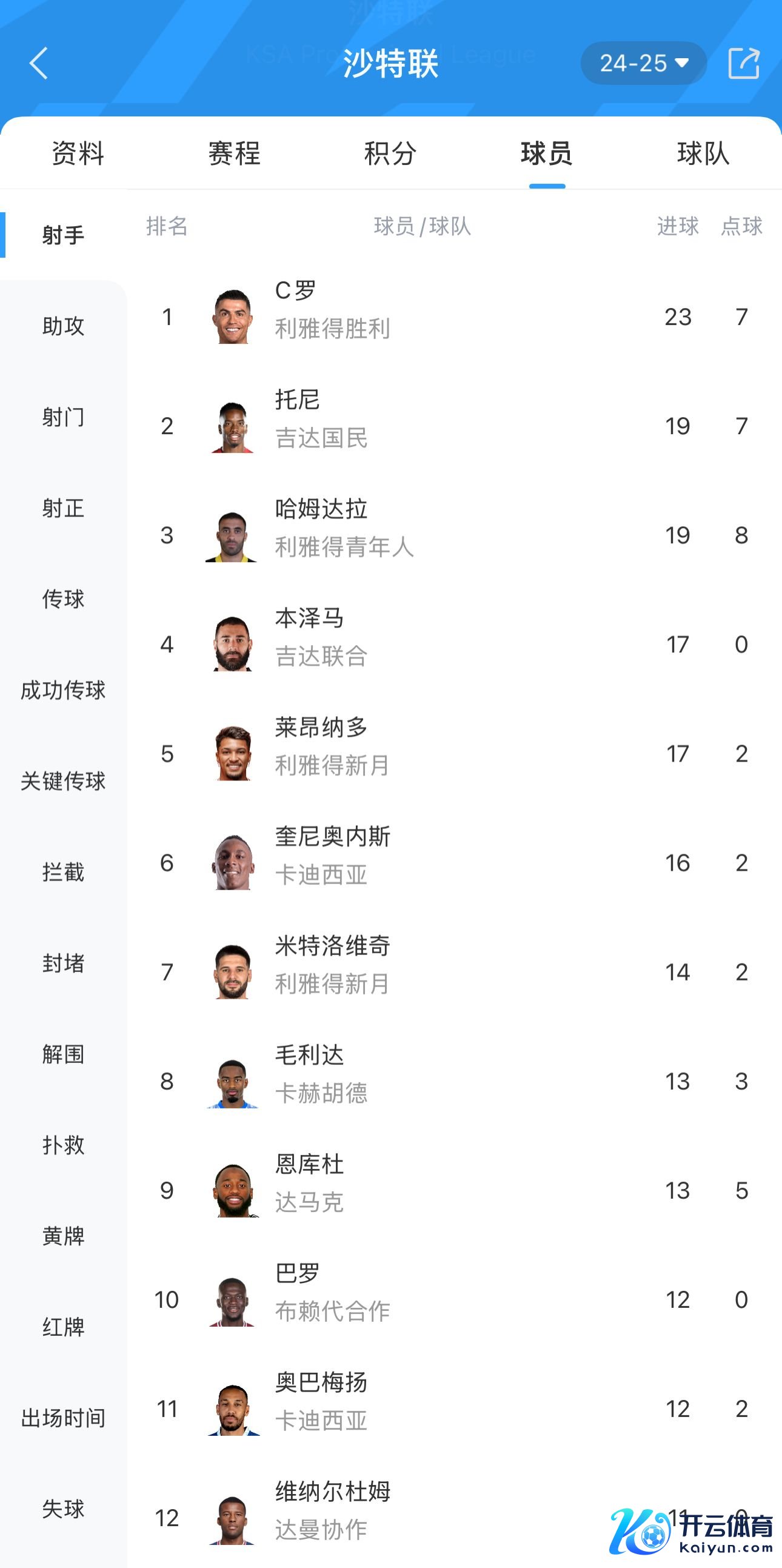This screenshot has height=1568, width=782.
Task: Switch to the 资料 tab
Action: pyautogui.click(x=78, y=153)
